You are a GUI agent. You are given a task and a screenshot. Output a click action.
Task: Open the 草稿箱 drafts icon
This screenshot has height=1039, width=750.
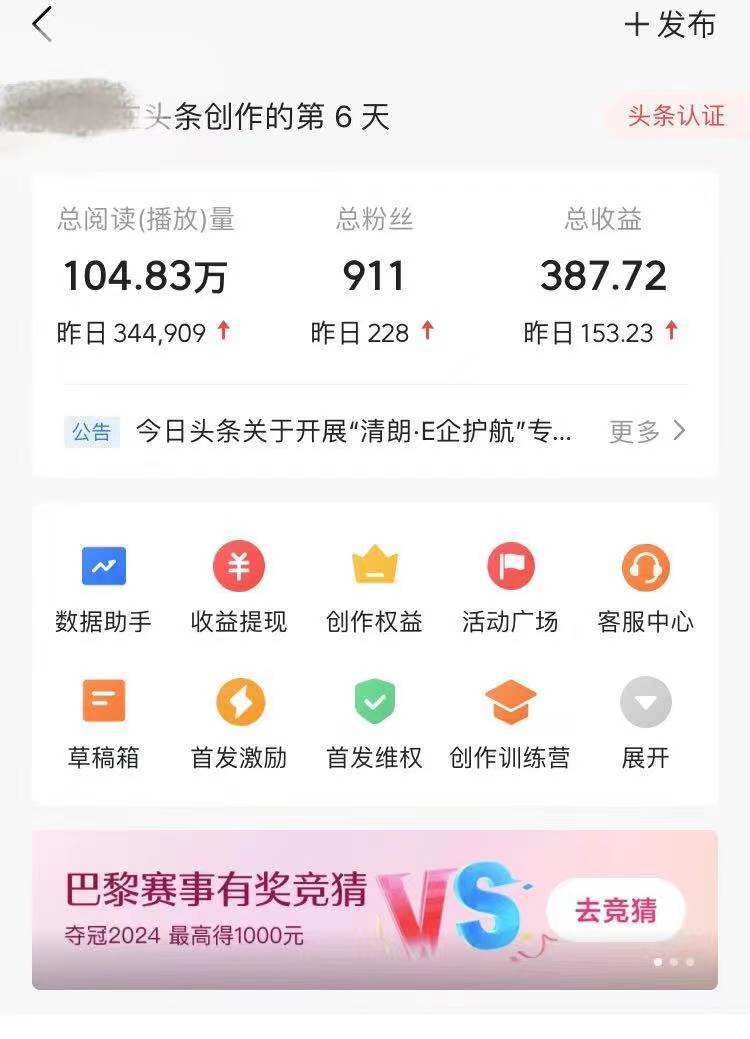pyautogui.click(x=103, y=703)
